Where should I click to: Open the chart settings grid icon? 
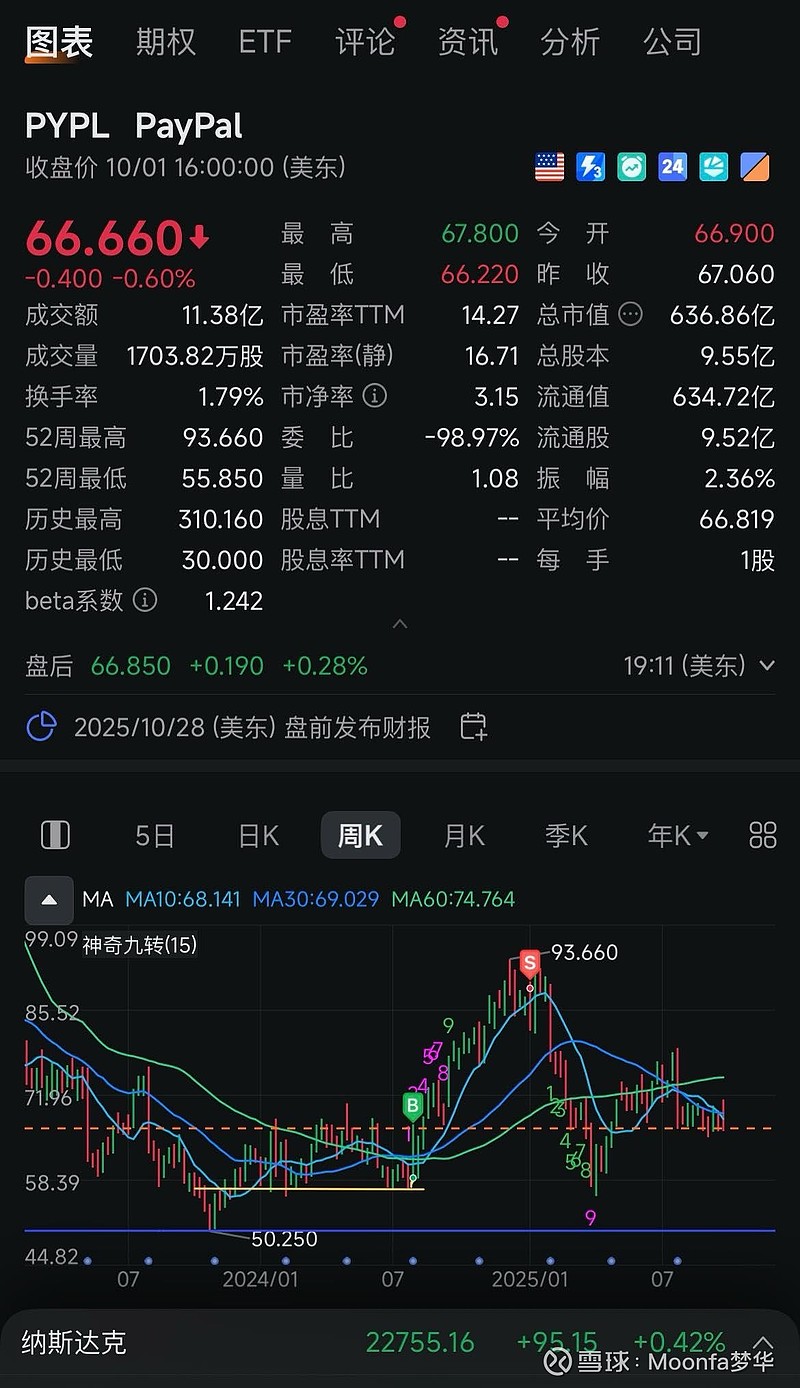tap(763, 835)
